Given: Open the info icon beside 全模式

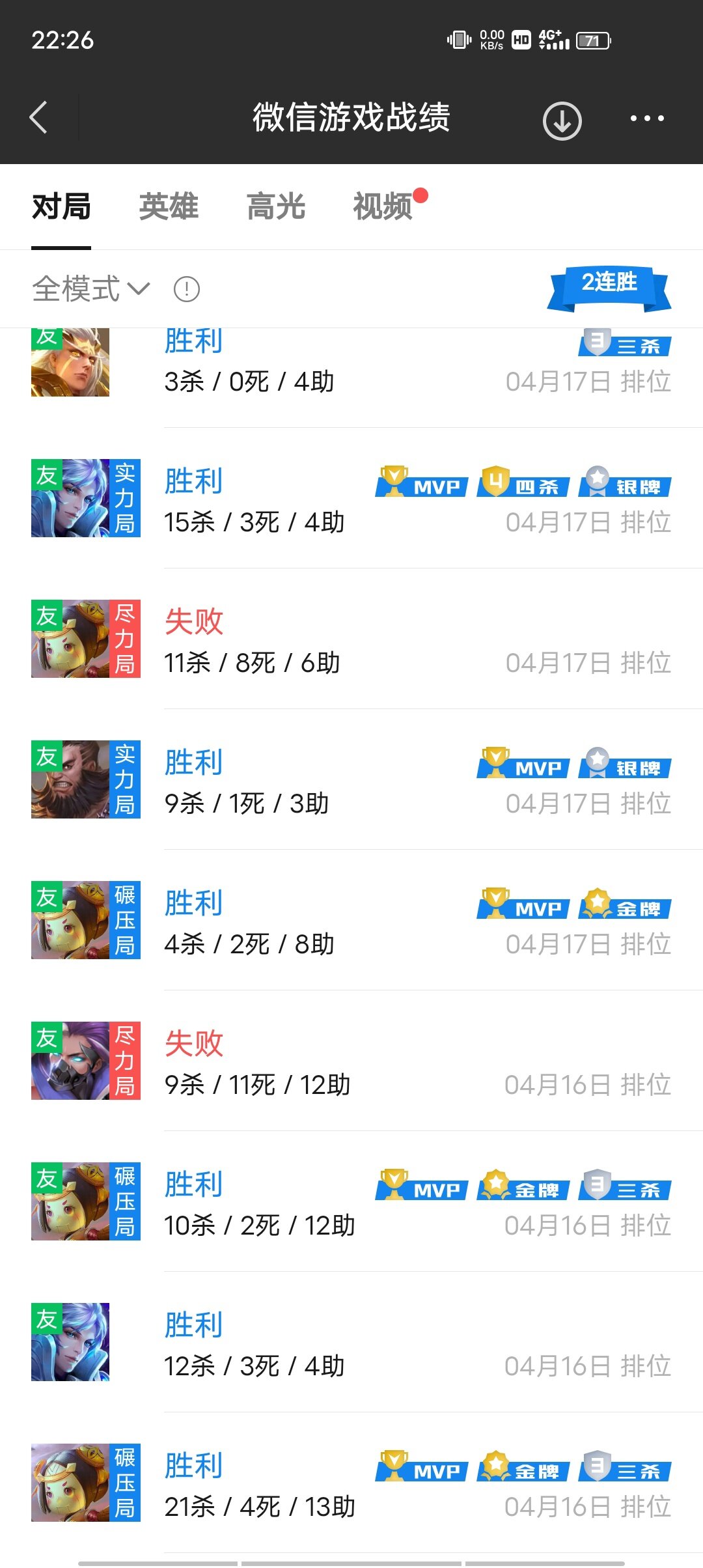Looking at the screenshot, I should coord(187,289).
